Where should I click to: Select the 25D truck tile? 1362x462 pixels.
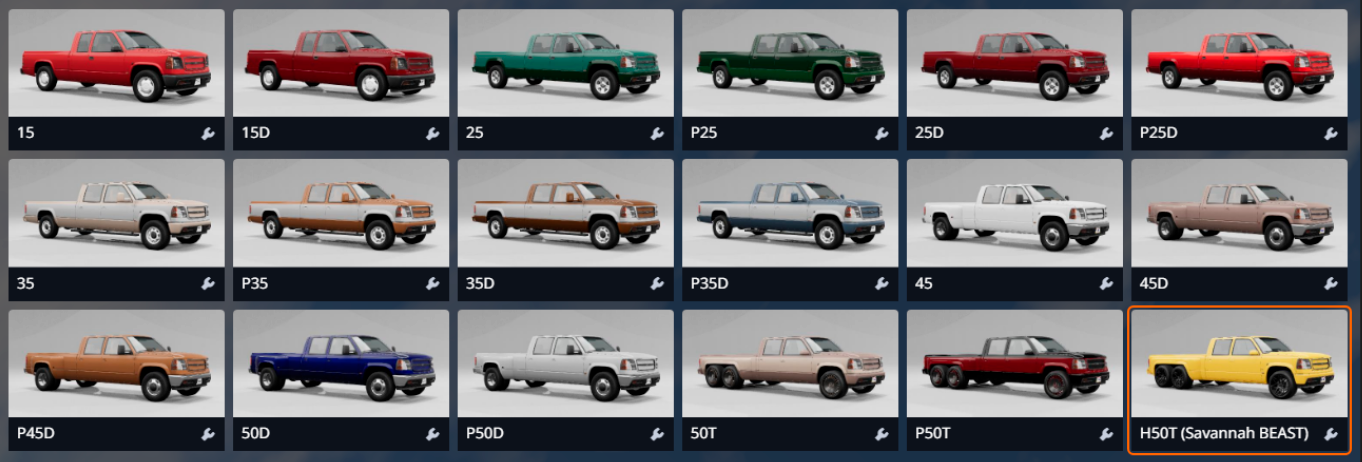pos(1014,66)
